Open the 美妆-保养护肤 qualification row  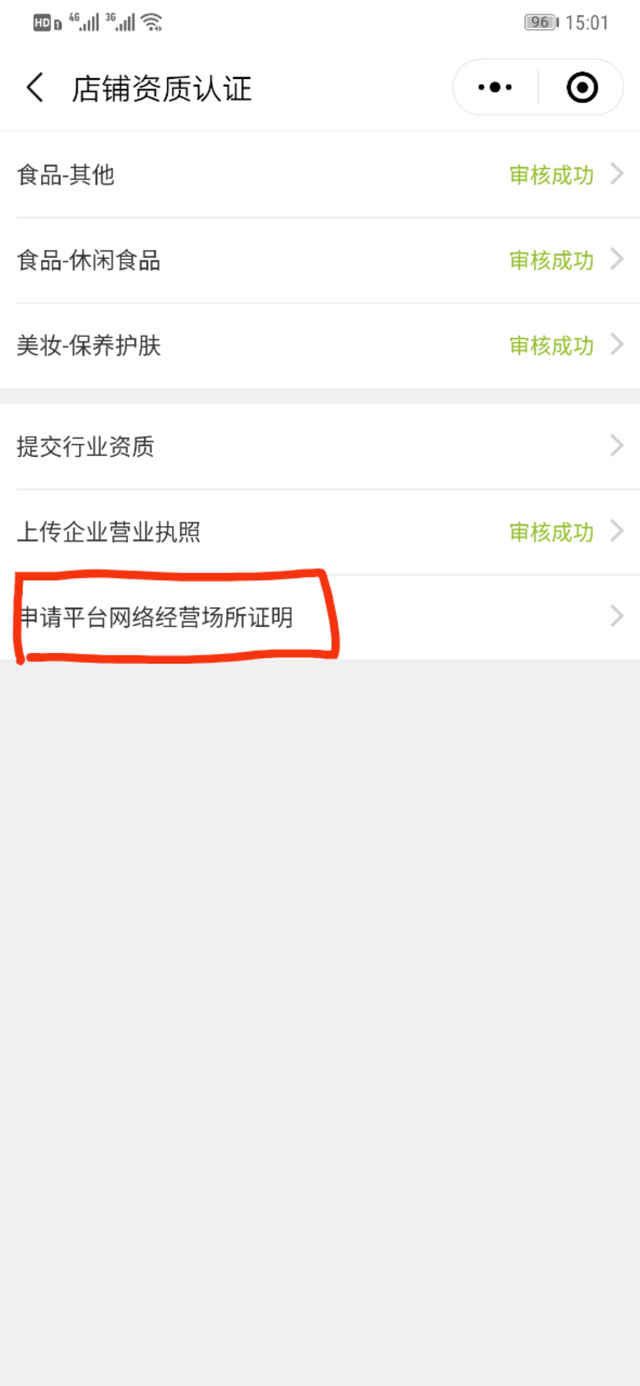pos(320,346)
